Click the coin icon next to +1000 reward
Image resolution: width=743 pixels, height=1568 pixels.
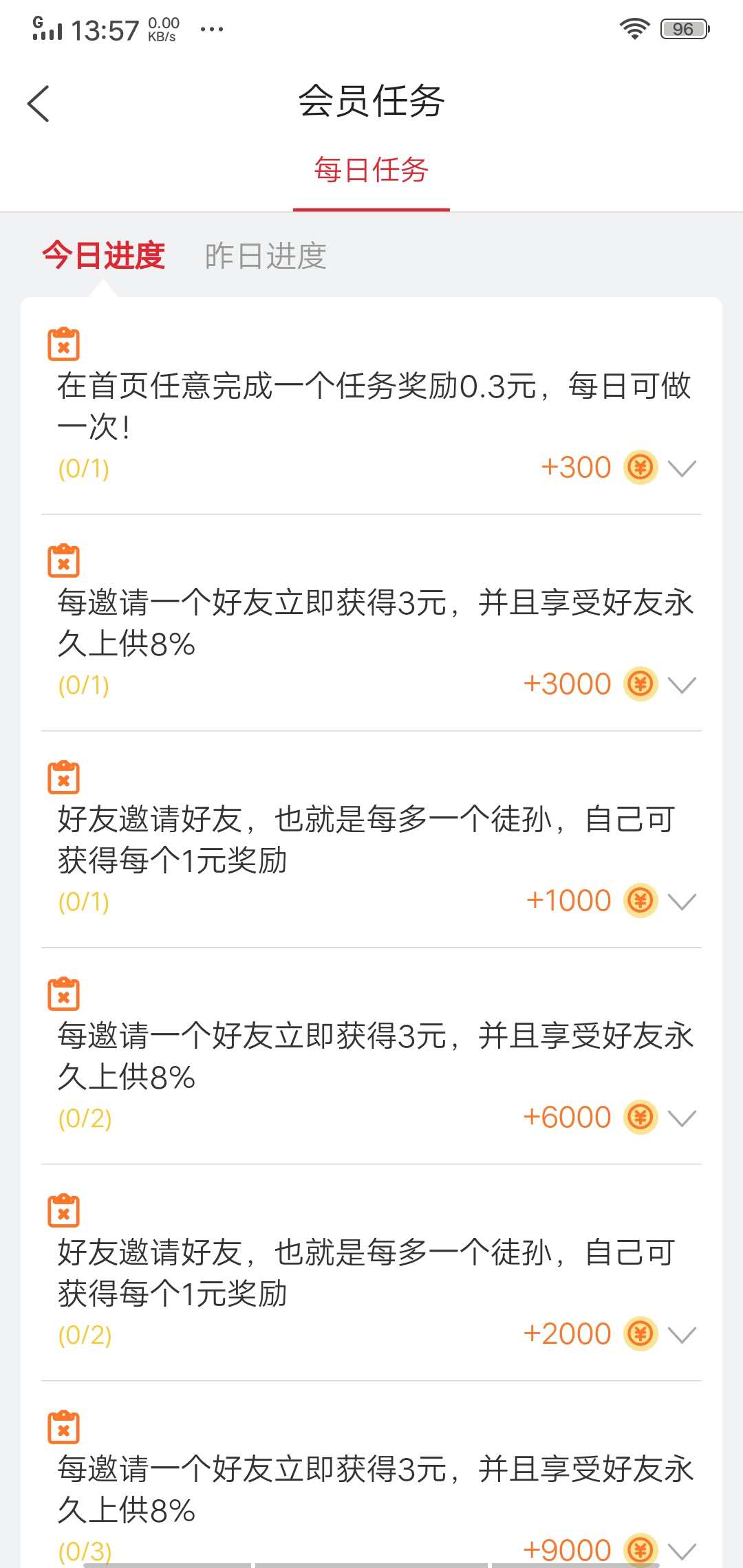tap(640, 900)
